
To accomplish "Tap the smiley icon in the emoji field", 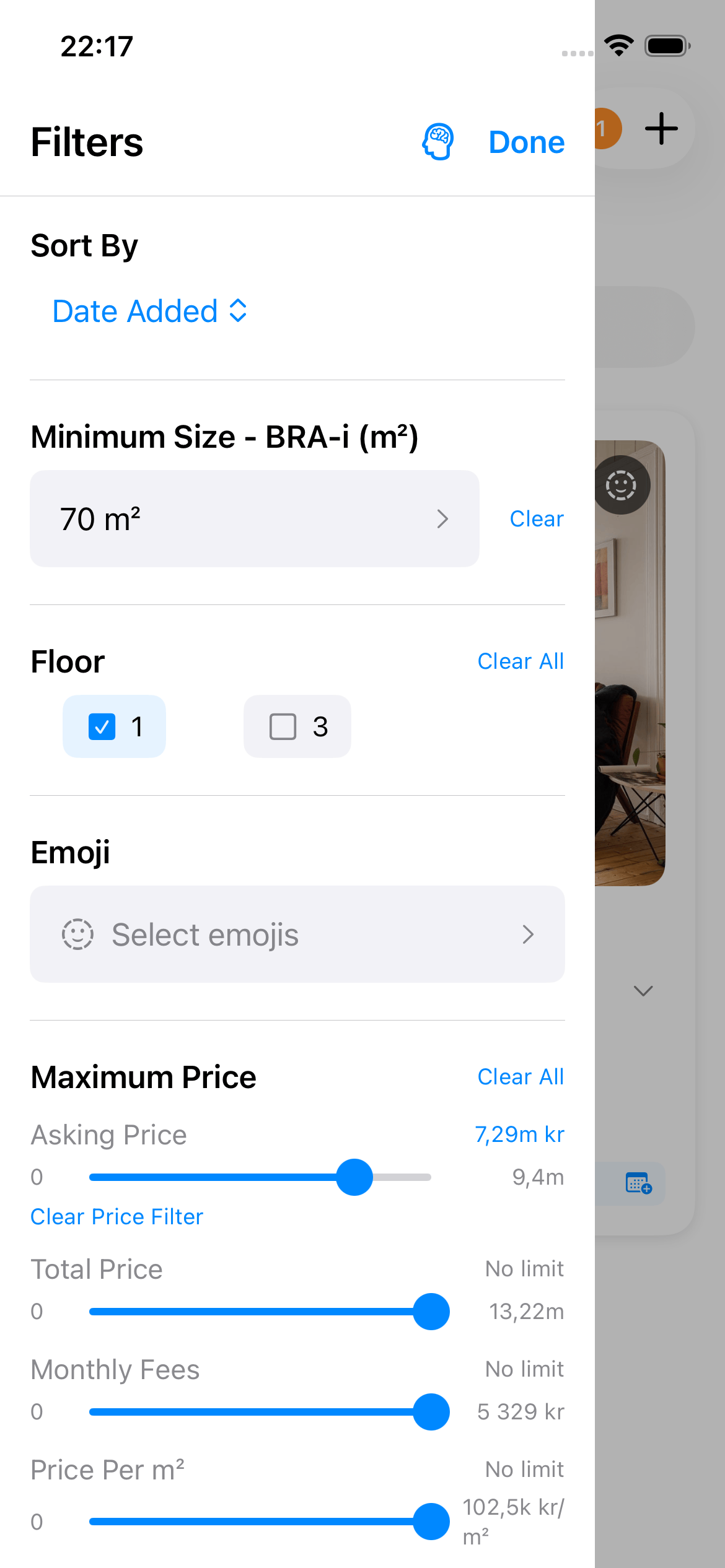I will 77,934.
